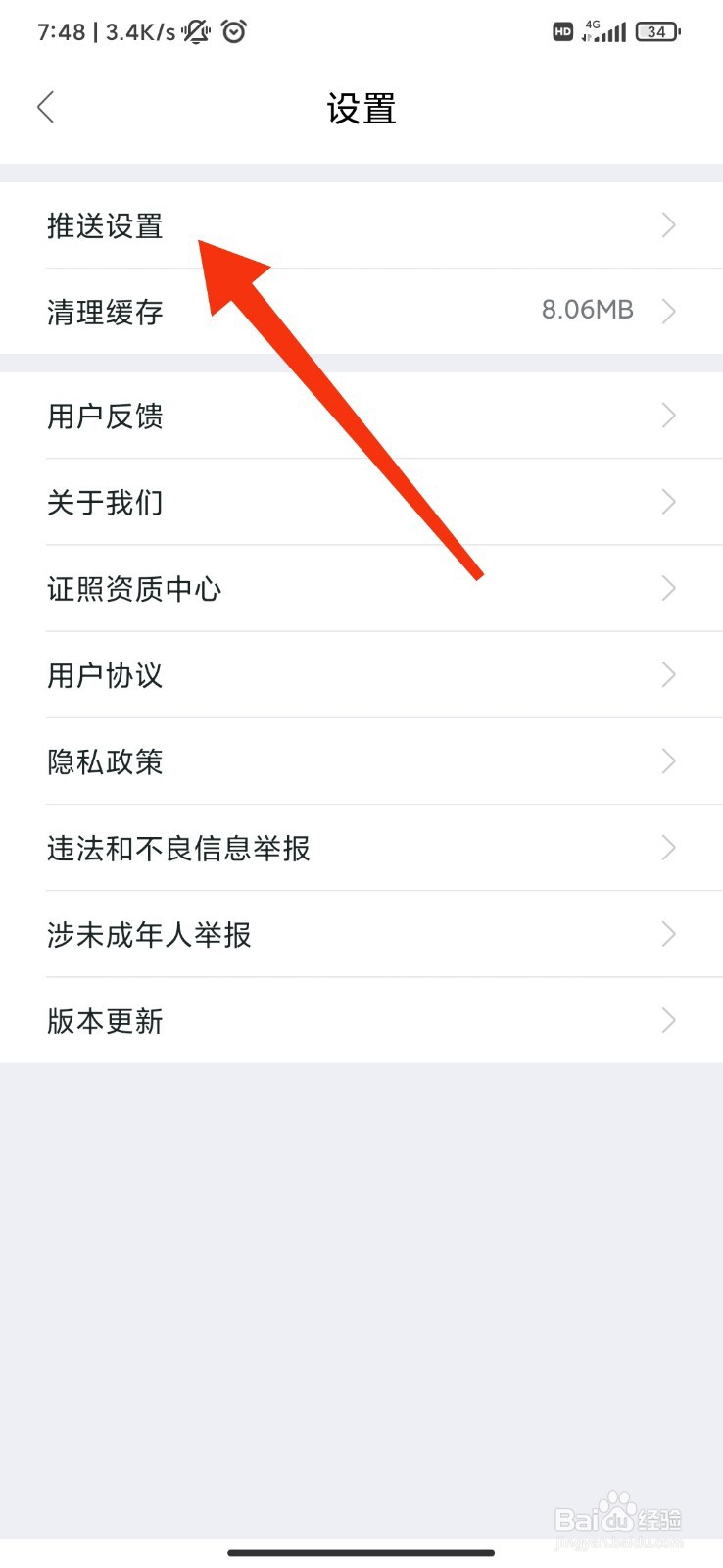Tap the bottom gesture navigation bar
Viewport: 723px width, 1568px height.
[x=361, y=1552]
